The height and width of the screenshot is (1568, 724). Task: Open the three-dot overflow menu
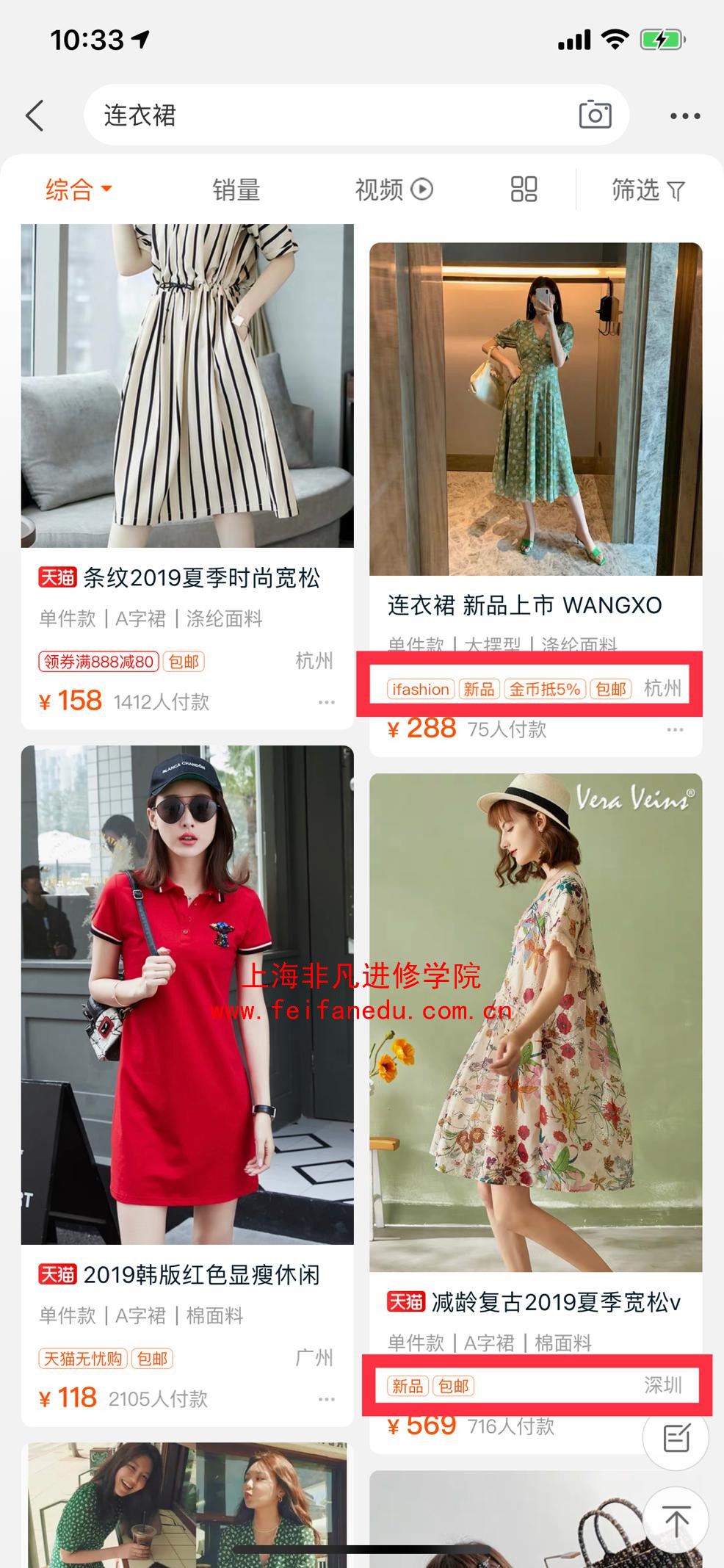684,116
